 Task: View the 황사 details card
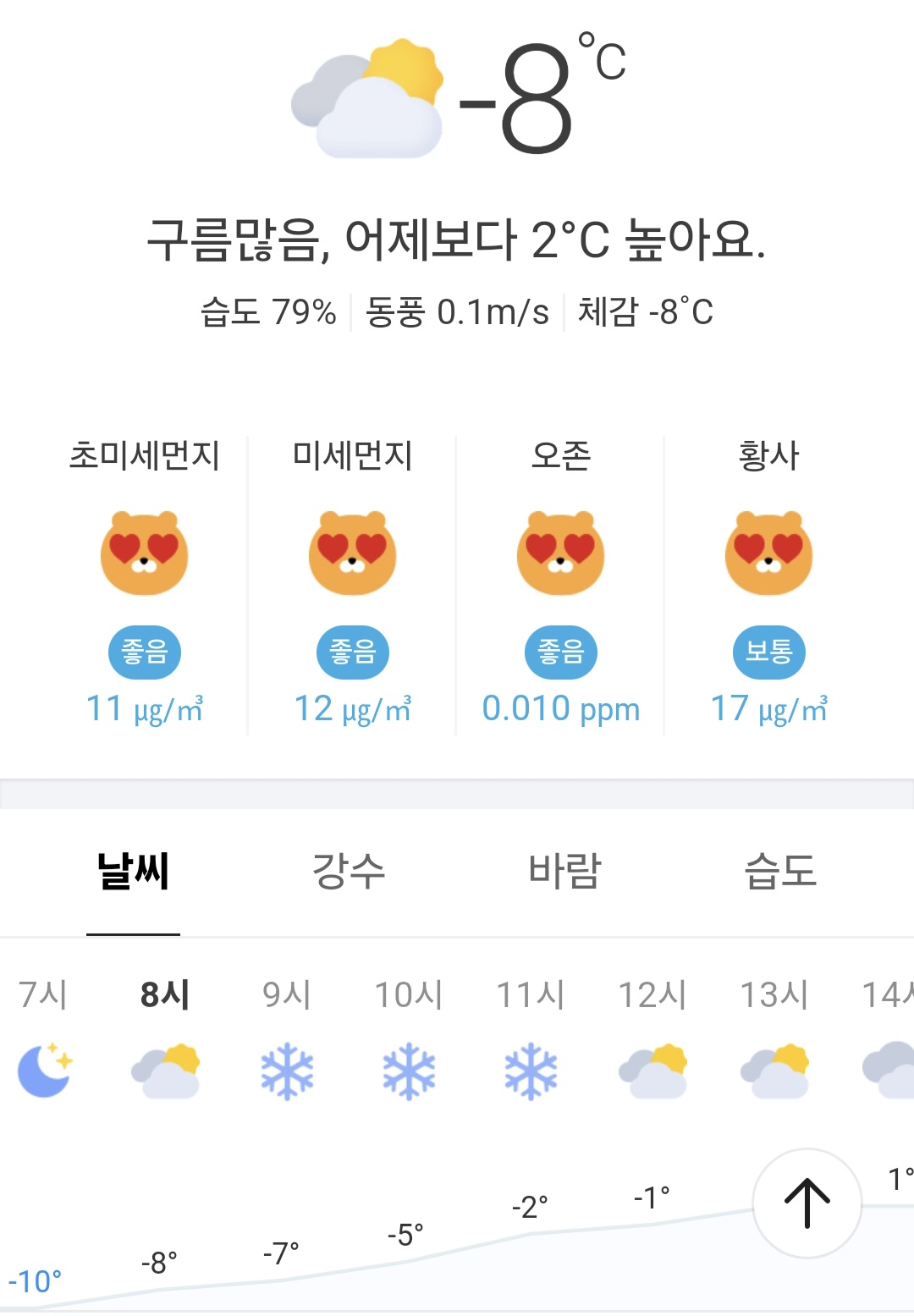(768, 584)
